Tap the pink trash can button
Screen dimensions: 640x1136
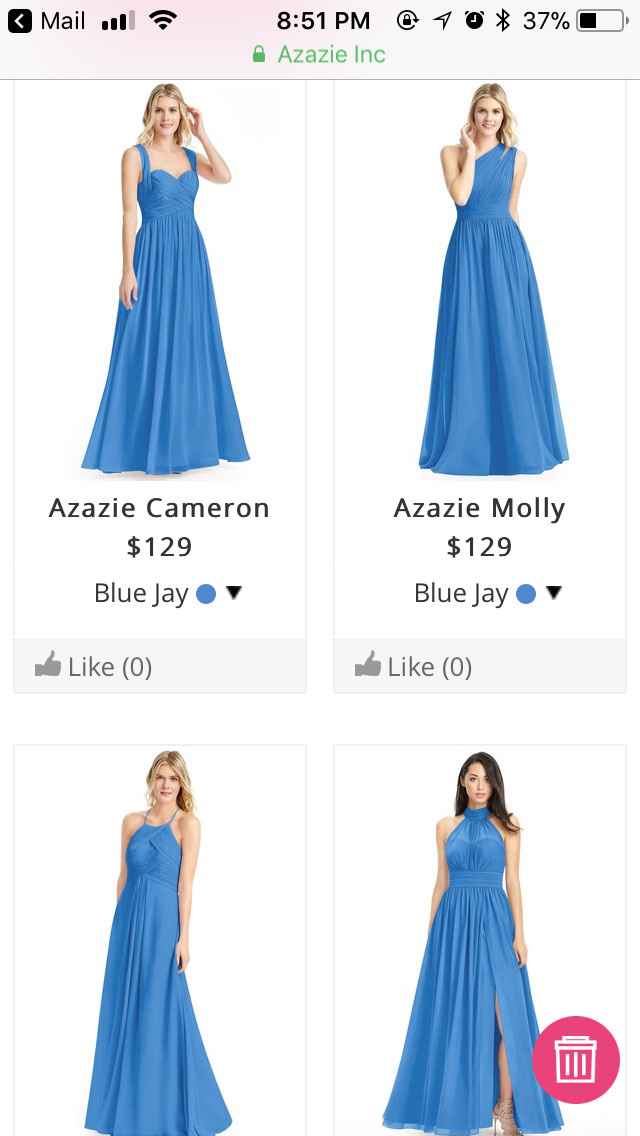click(x=576, y=1060)
